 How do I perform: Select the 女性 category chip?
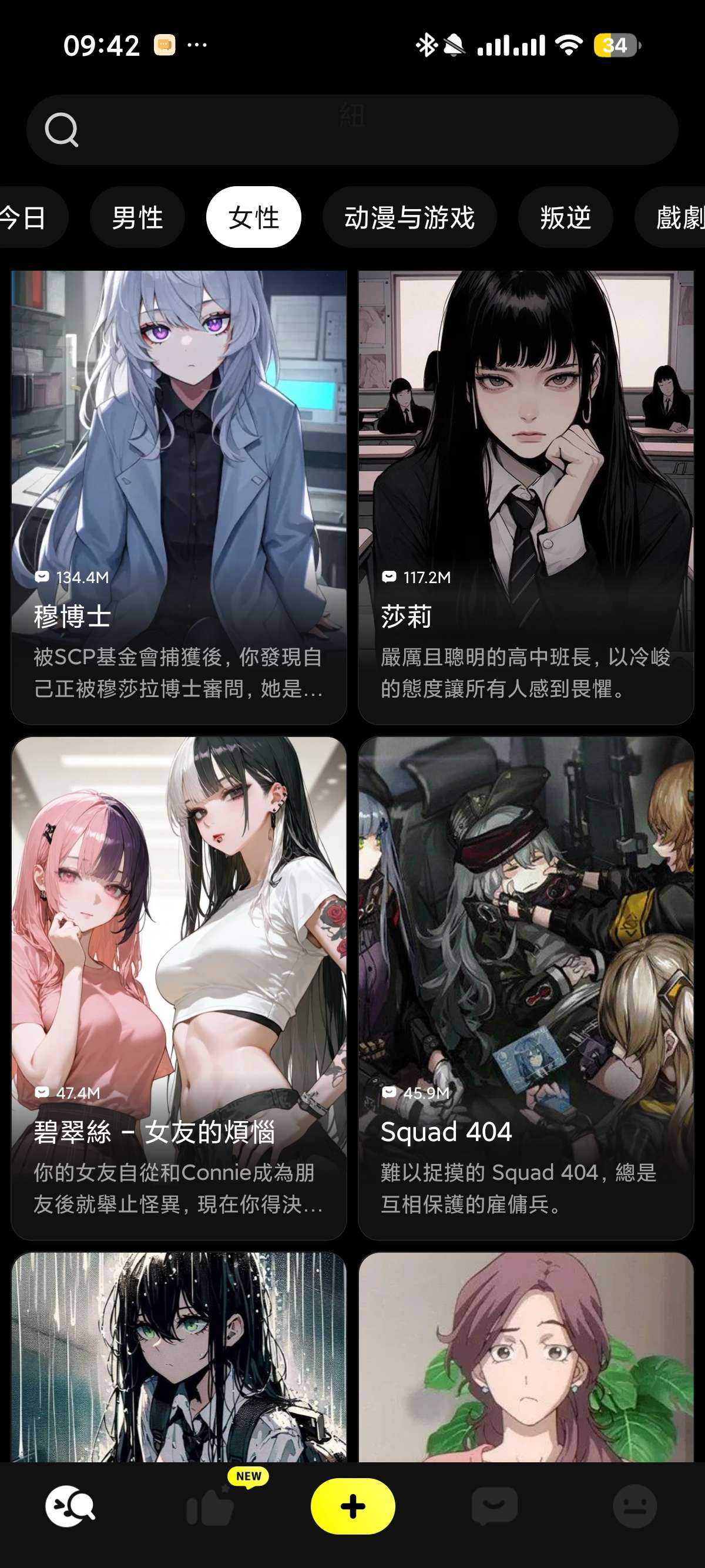coord(253,217)
